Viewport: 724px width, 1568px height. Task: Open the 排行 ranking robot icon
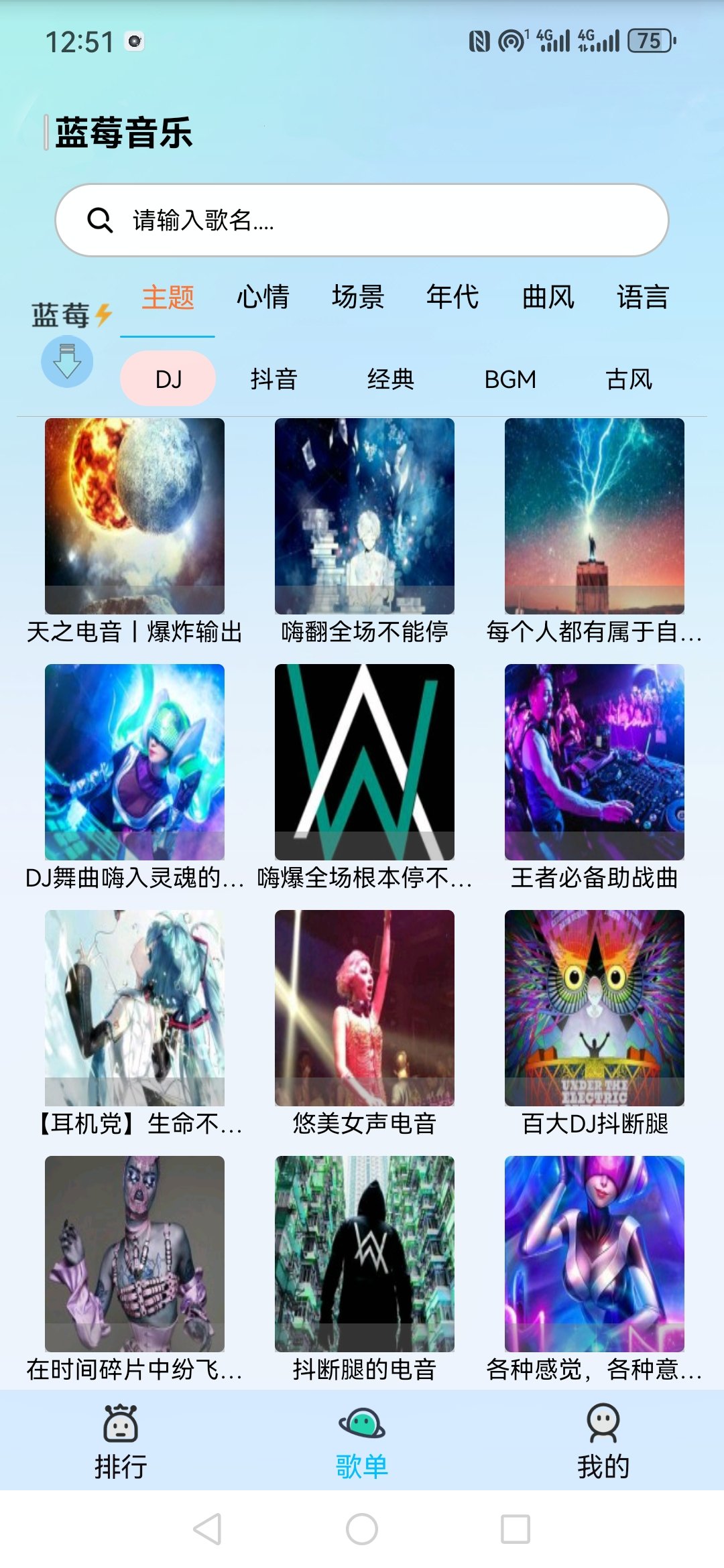pos(122,1423)
